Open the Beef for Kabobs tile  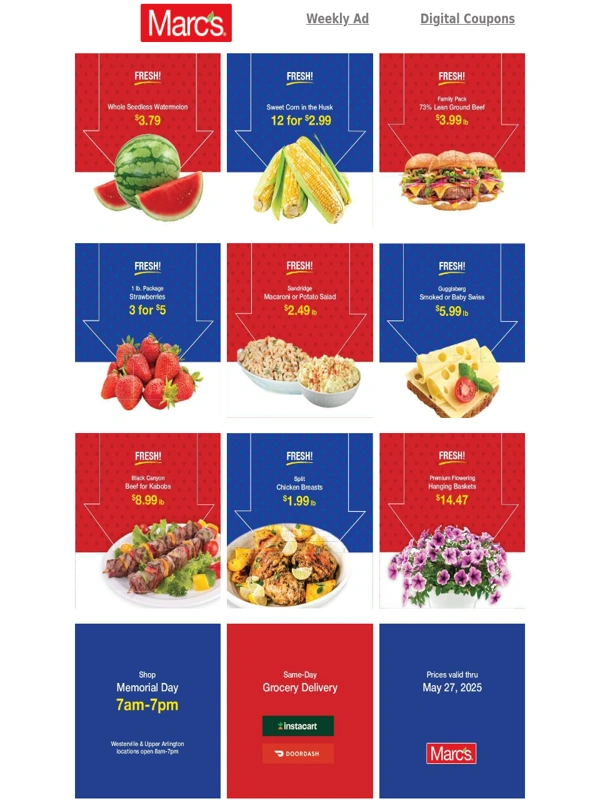point(148,520)
